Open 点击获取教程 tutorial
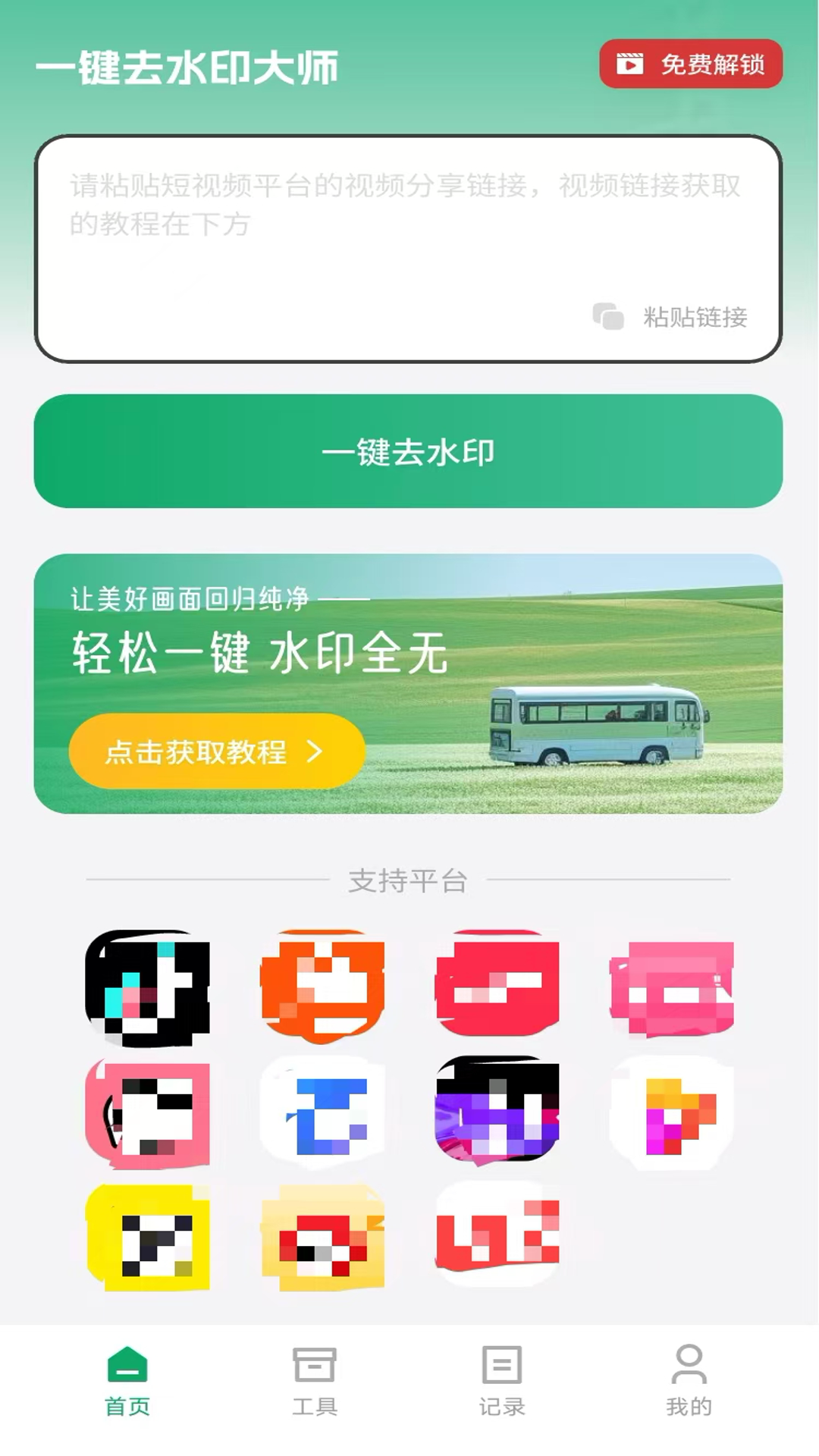The width and height of the screenshot is (819, 1456). (x=216, y=752)
